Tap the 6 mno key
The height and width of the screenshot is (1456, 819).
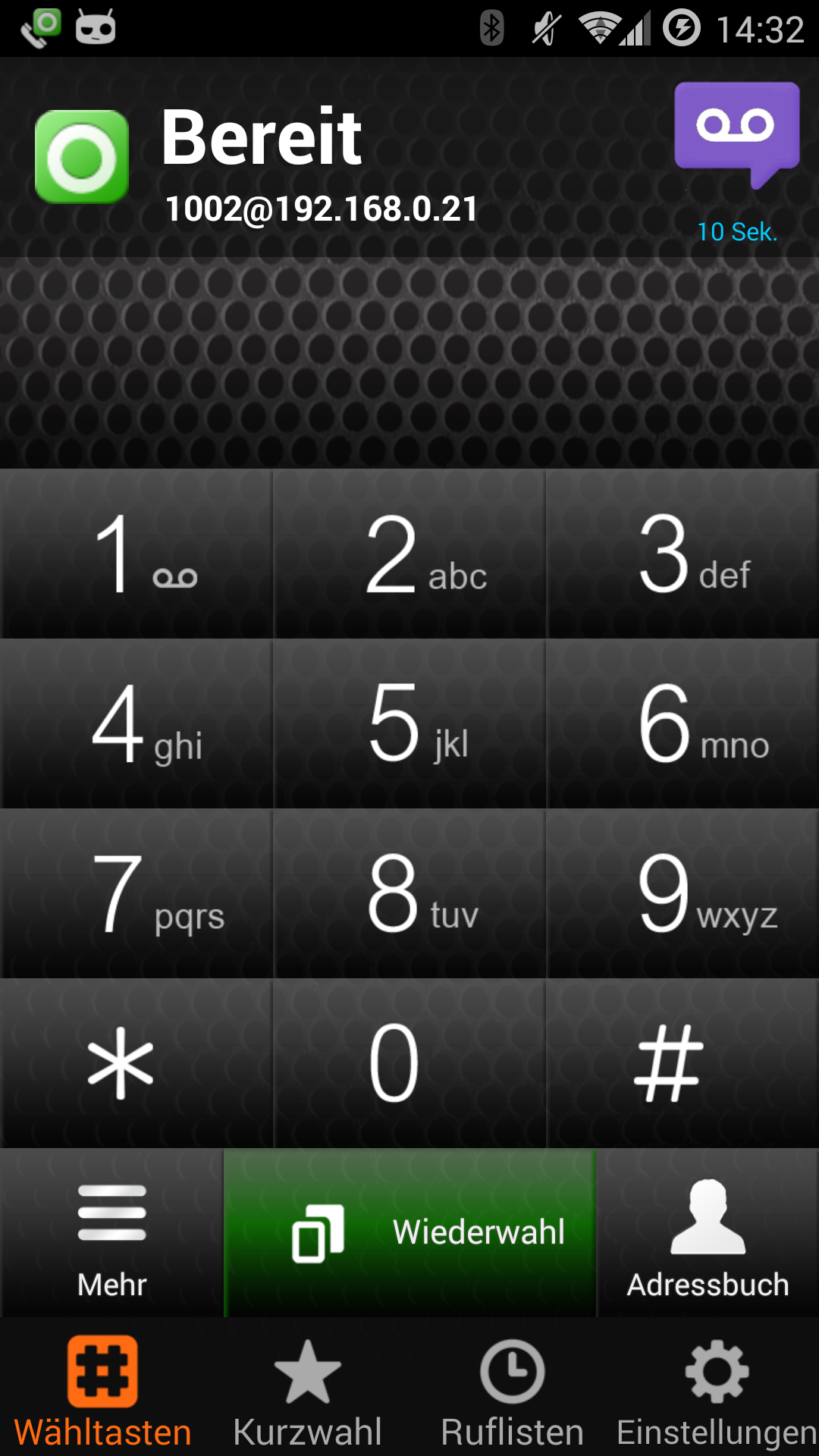[682, 723]
